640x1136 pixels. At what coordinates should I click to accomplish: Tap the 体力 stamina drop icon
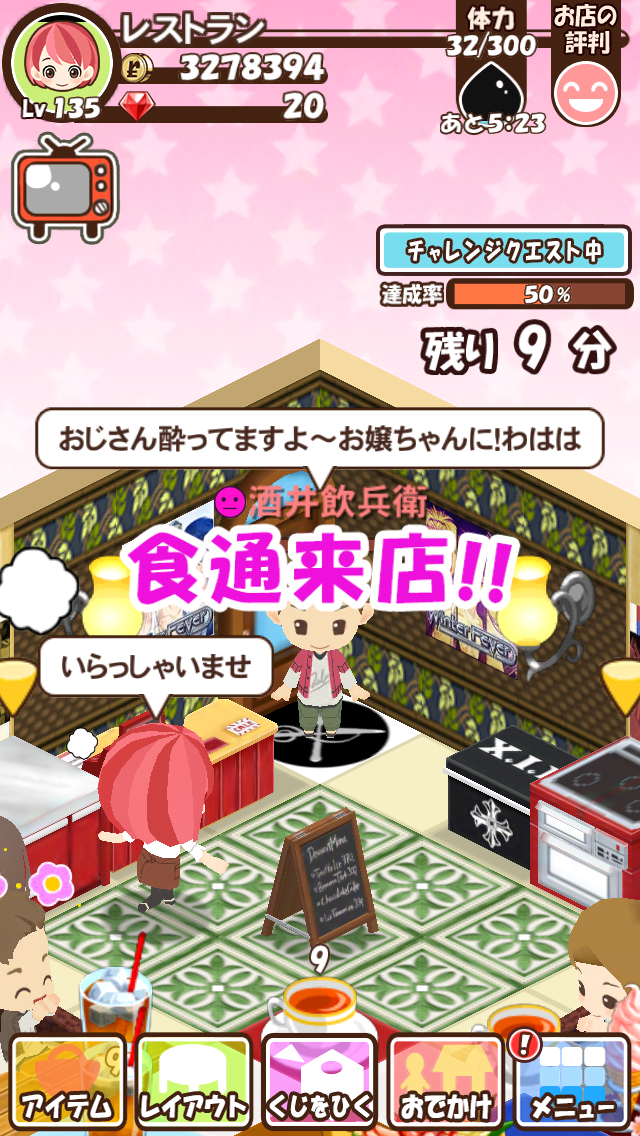click(492, 88)
